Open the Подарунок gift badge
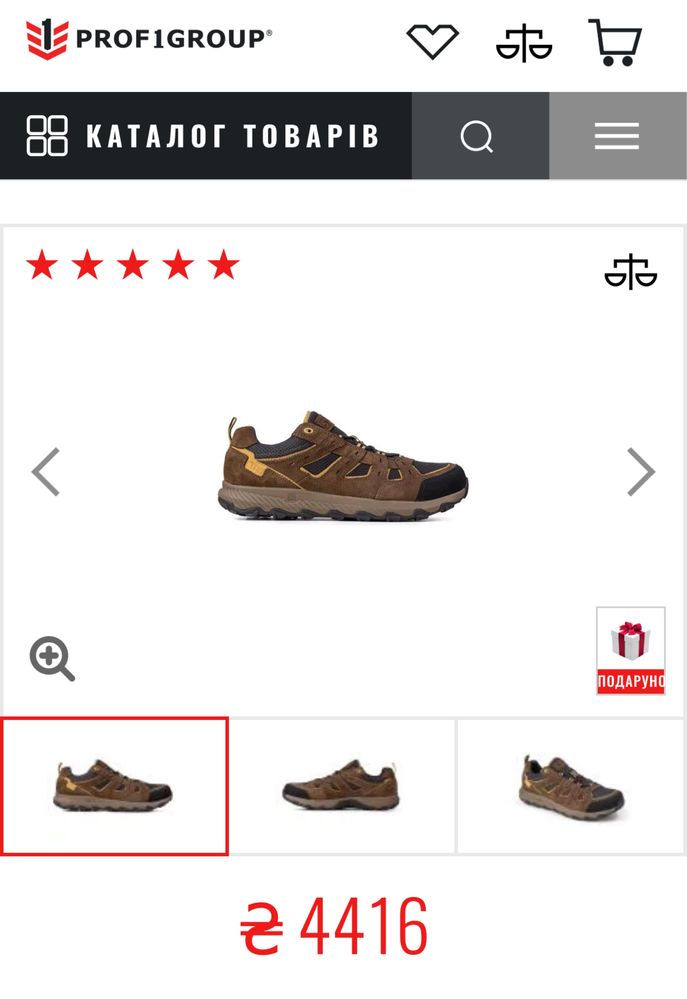This screenshot has width=687, height=999. [630, 650]
